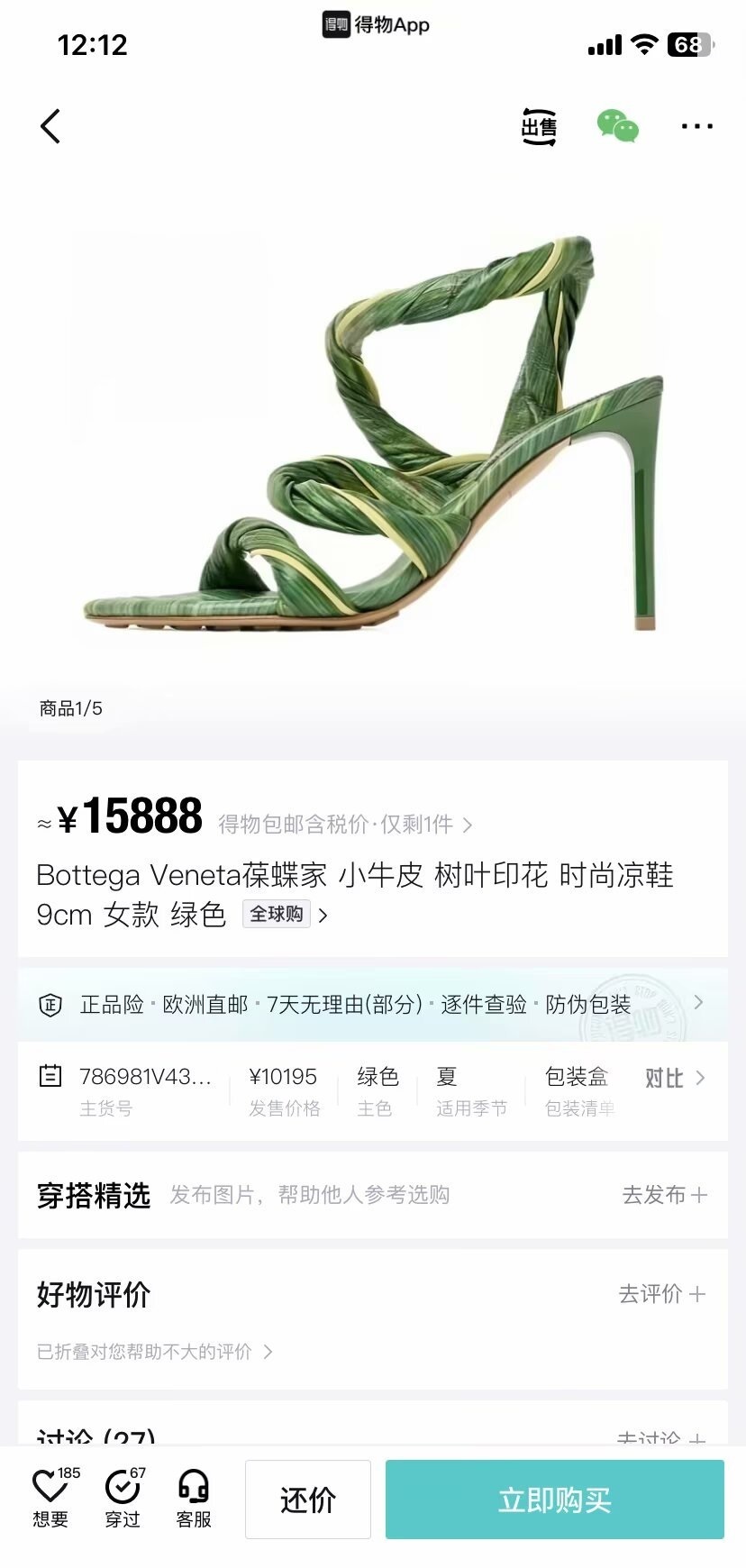
Task: Share via the WeChat icon
Action: pos(617,126)
